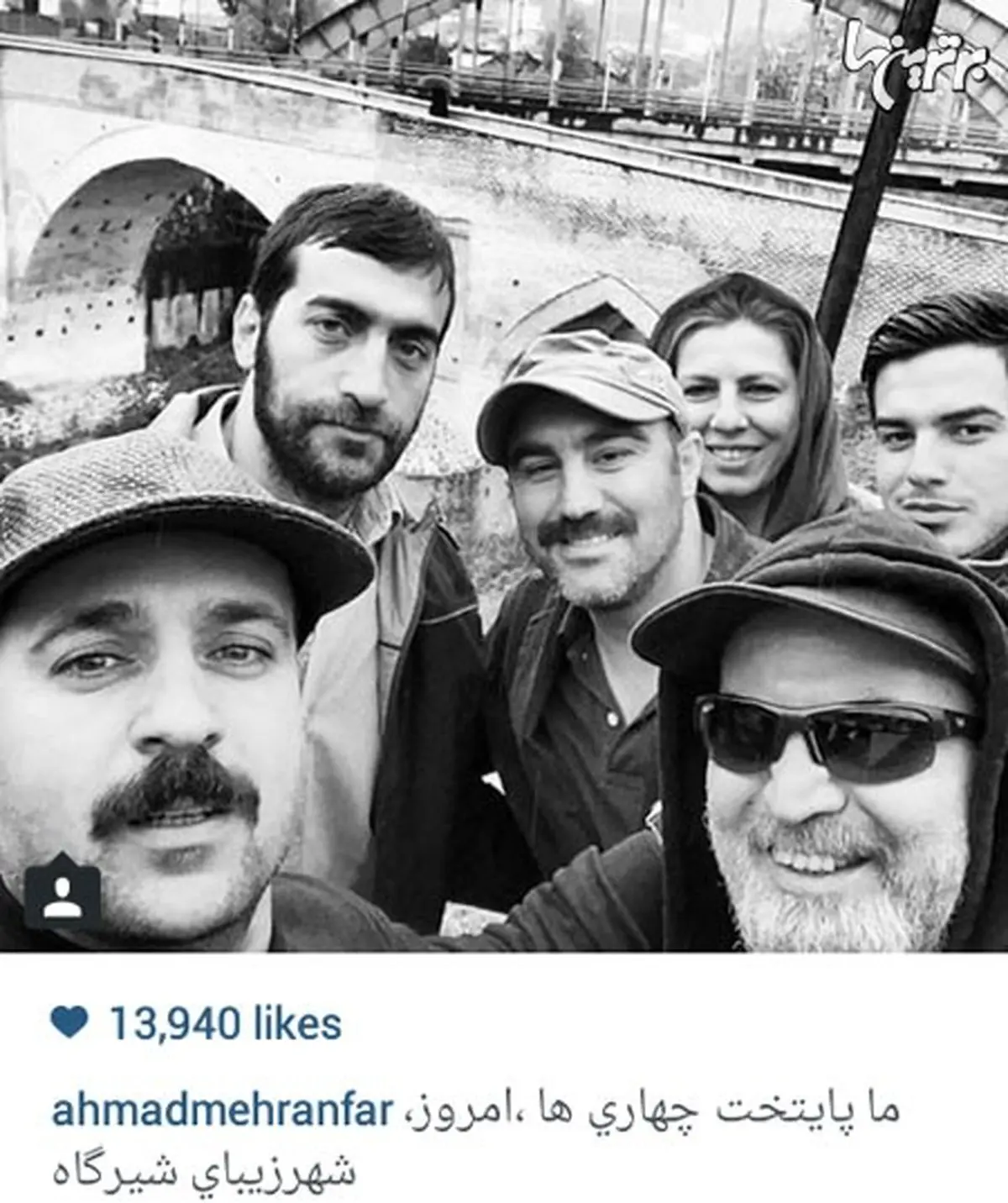Open the ahmadmehranfar profile
The width and height of the screenshot is (1008, 1203).
click(222, 1111)
